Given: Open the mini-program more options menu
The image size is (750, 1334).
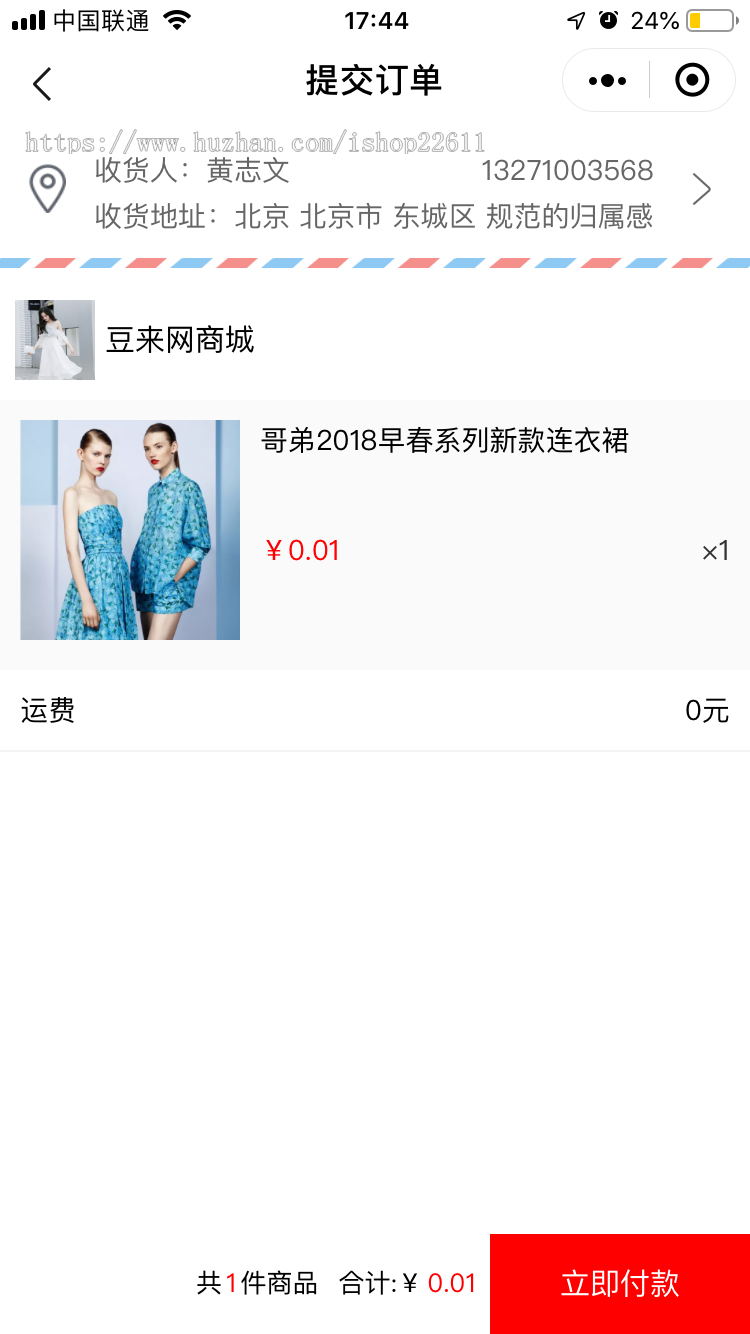Looking at the screenshot, I should click(606, 82).
